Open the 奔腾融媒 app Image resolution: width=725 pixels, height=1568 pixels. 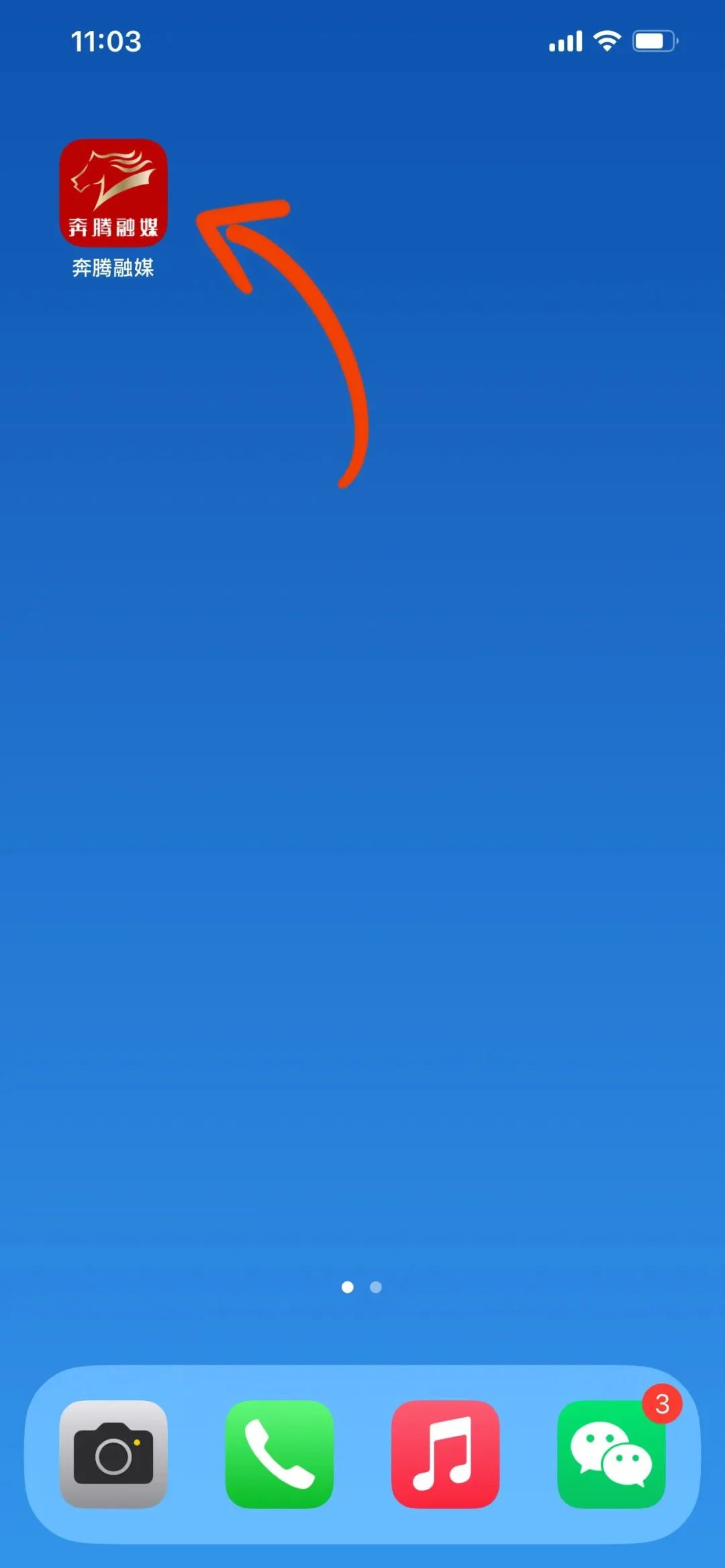coord(113,193)
